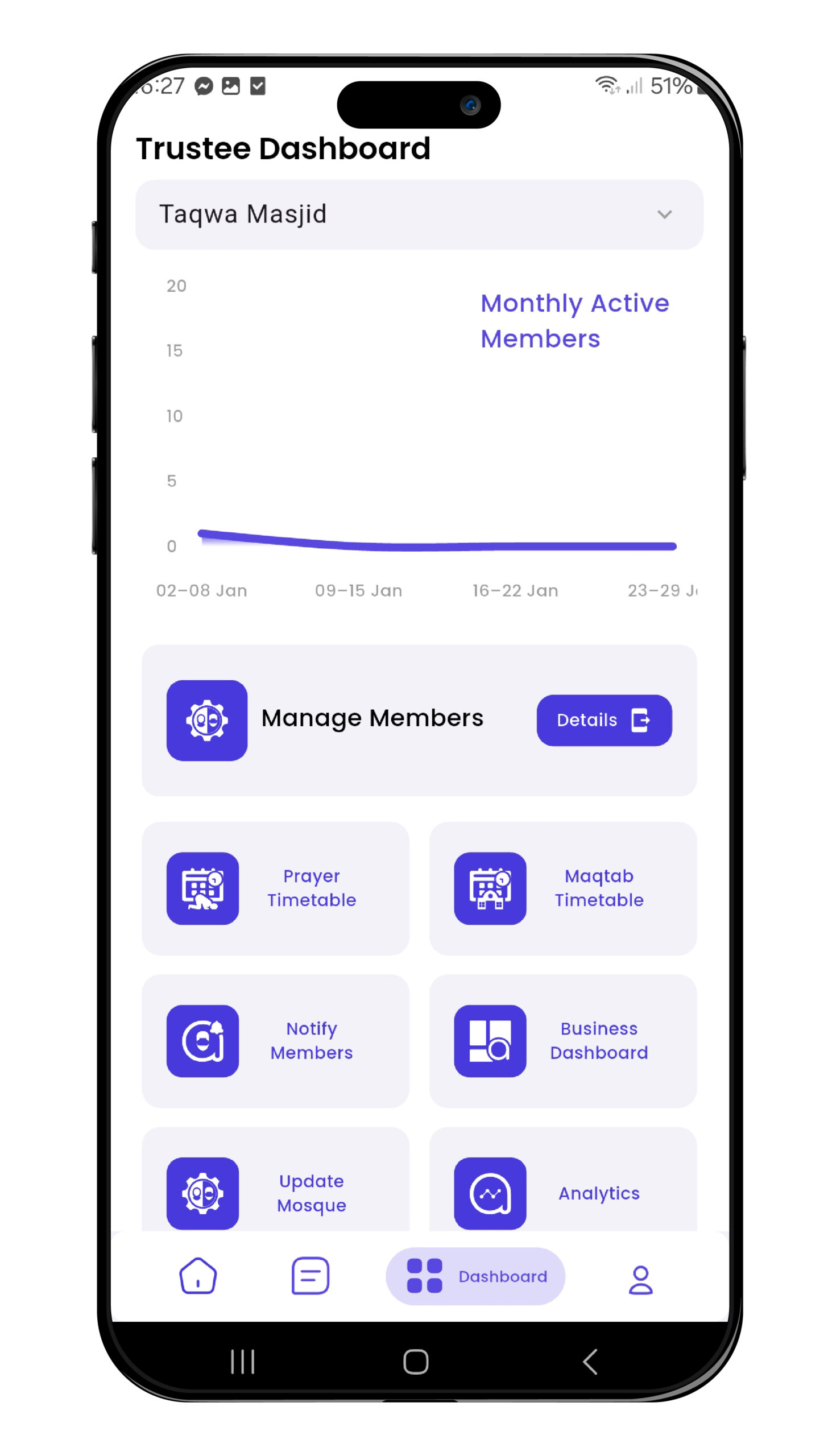The image size is (828, 1456).
Task: Switch to the profile tab
Action: coord(640,1279)
